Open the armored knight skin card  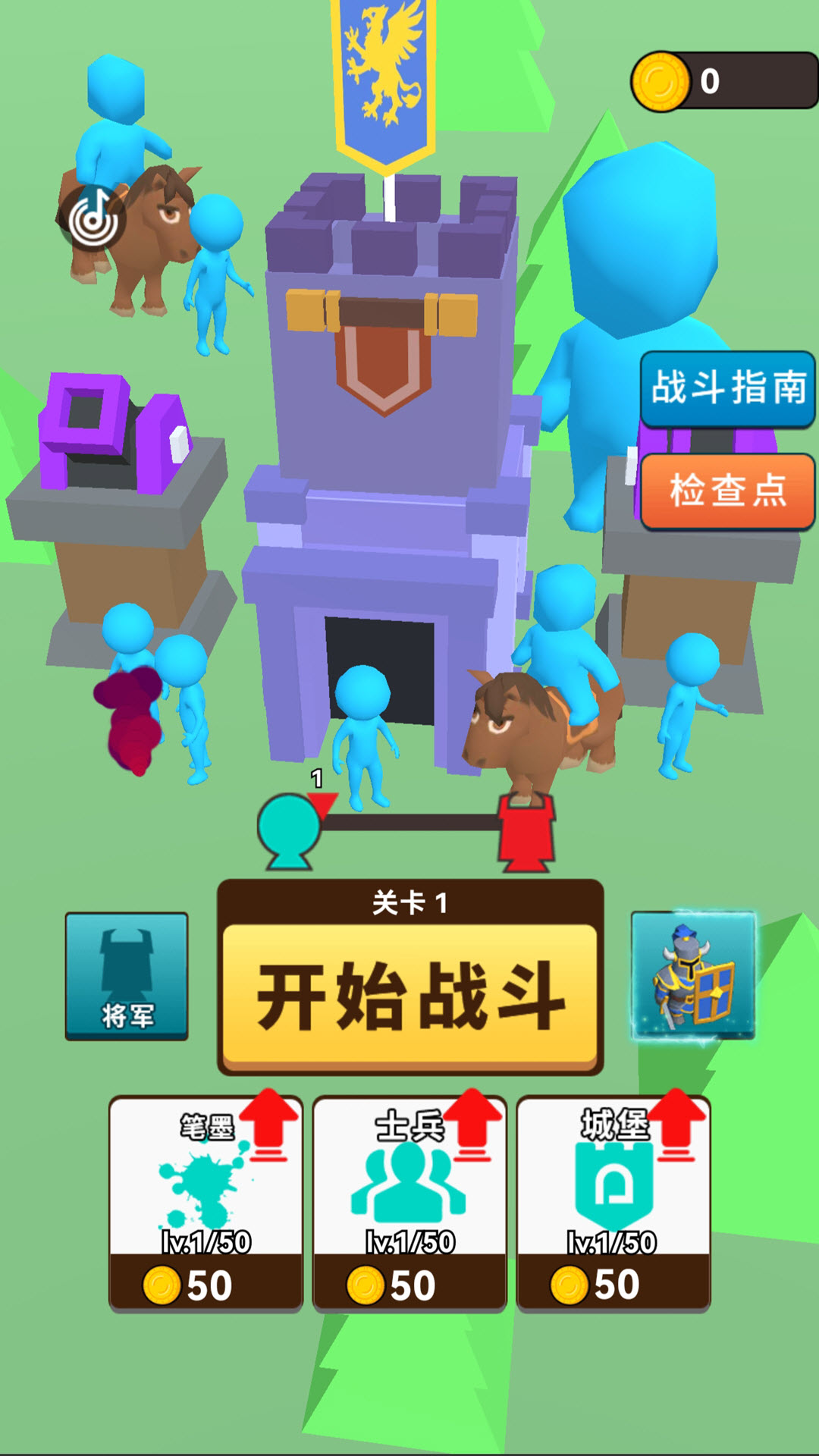coord(693,975)
